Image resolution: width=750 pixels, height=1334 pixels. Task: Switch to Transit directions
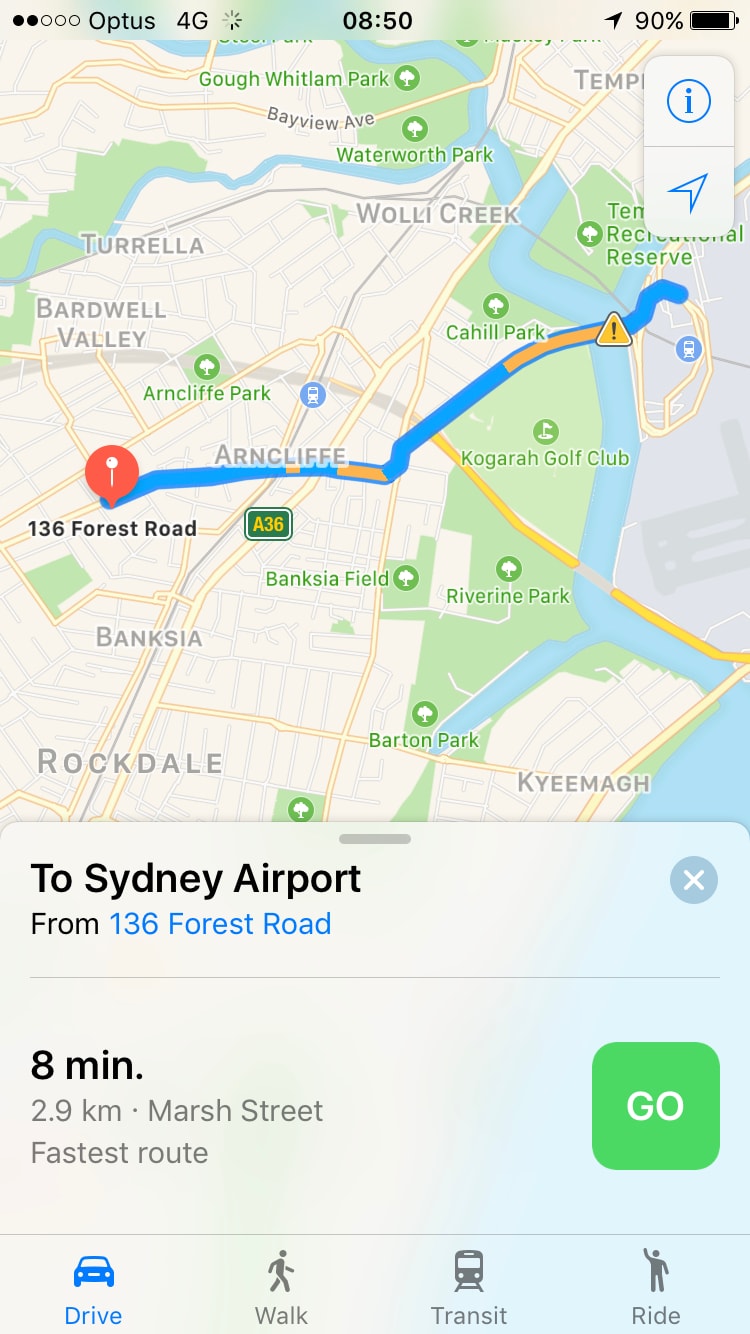[x=469, y=1287]
